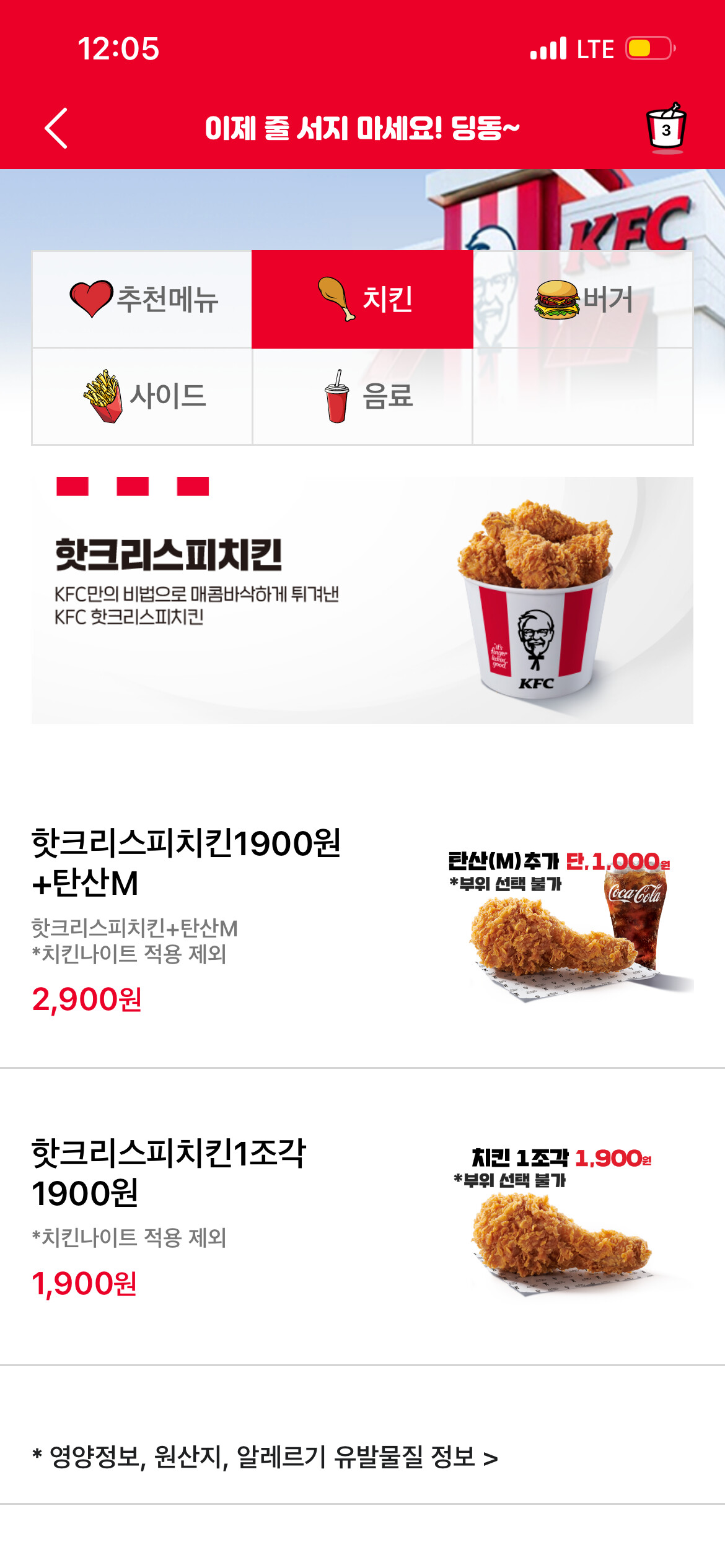This screenshot has width=725, height=1568.
Task: View 영양정보, 원산지, 알레르기 유발물질 정보
Action: click(265, 1458)
